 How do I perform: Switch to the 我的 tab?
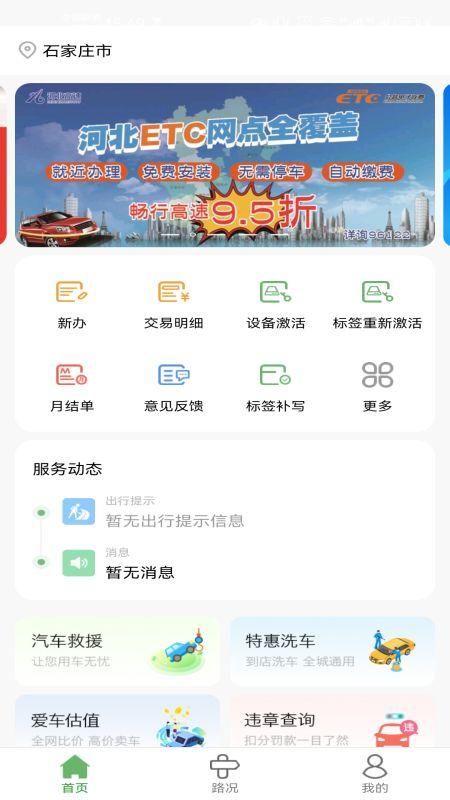[x=374, y=774]
